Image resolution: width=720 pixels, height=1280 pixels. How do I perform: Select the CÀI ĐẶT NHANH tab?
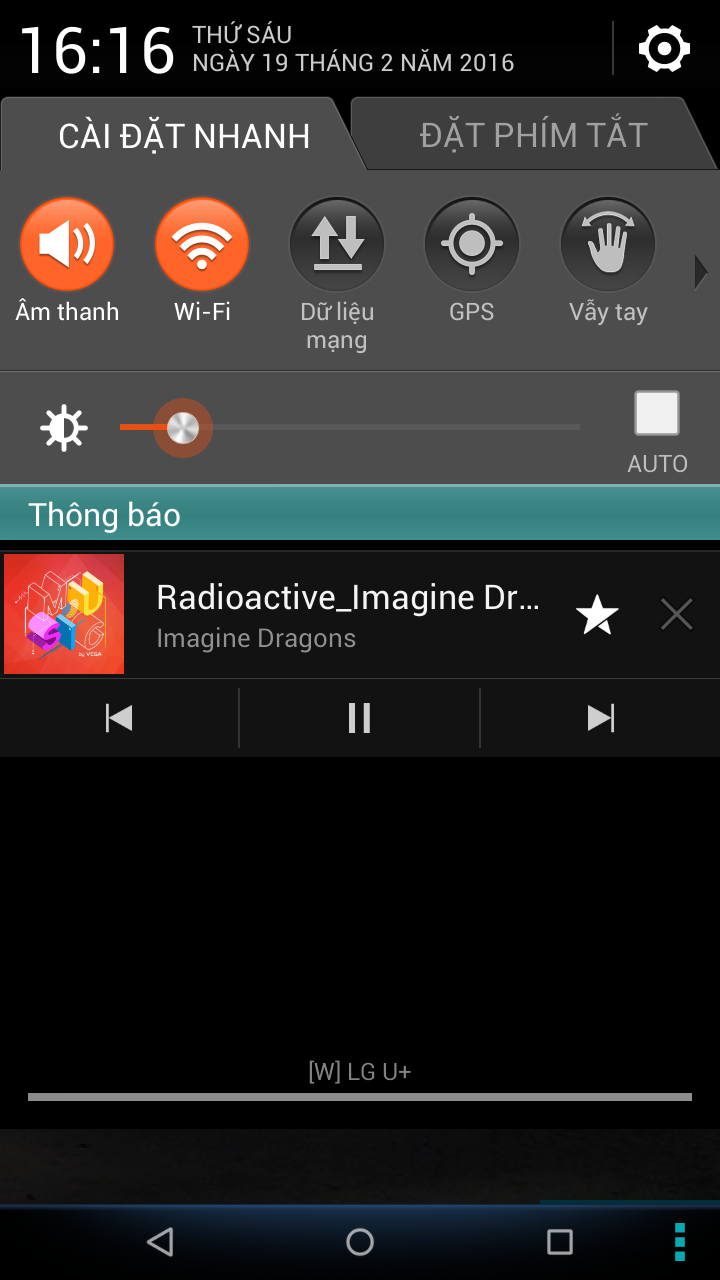click(x=184, y=136)
